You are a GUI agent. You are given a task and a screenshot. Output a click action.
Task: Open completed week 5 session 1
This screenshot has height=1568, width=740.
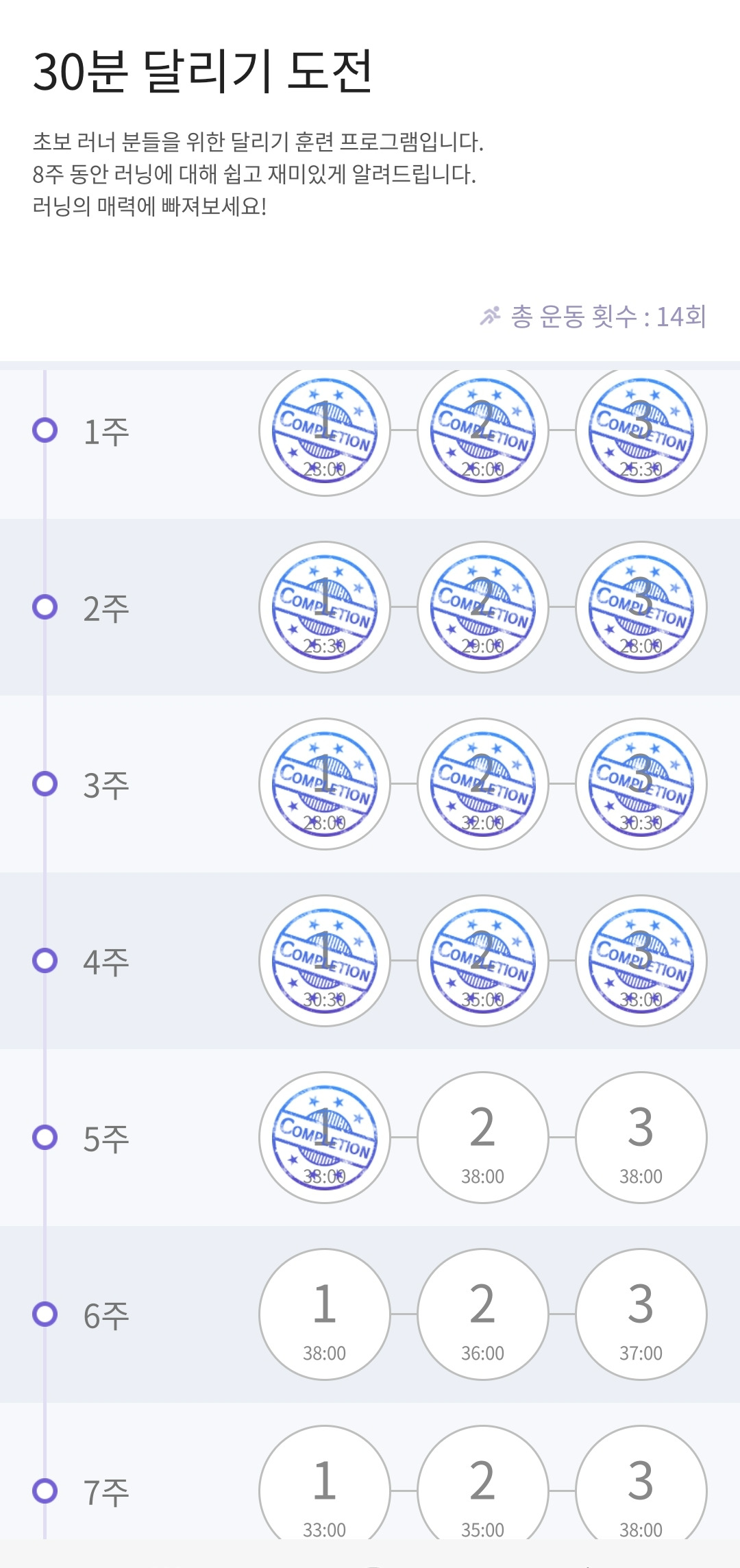pyautogui.click(x=324, y=1138)
